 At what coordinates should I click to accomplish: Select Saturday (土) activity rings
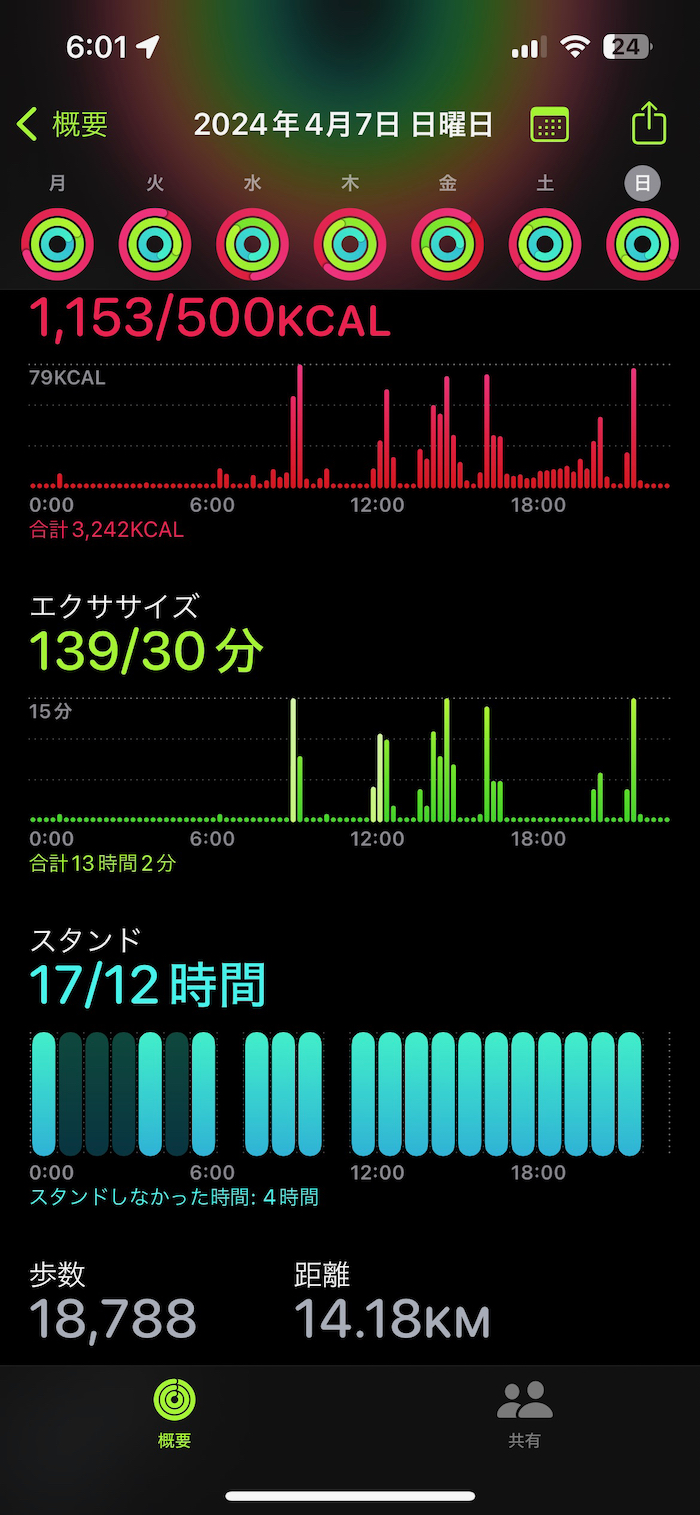545,243
